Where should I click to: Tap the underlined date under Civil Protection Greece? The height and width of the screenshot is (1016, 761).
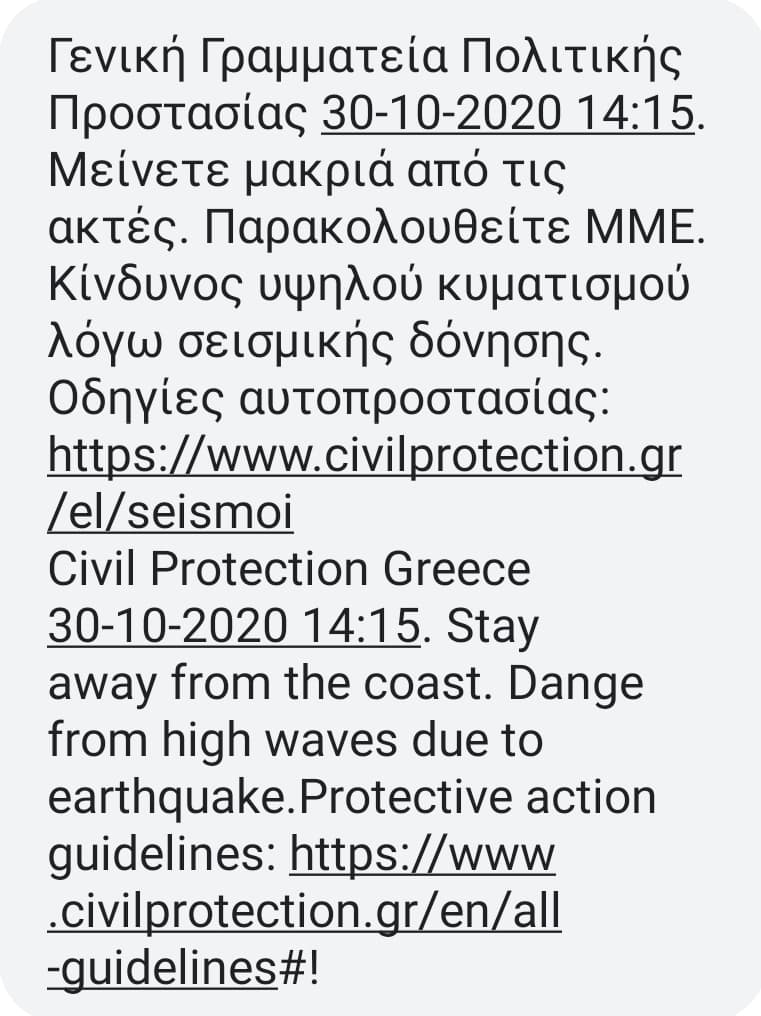pyautogui.click(x=233, y=627)
